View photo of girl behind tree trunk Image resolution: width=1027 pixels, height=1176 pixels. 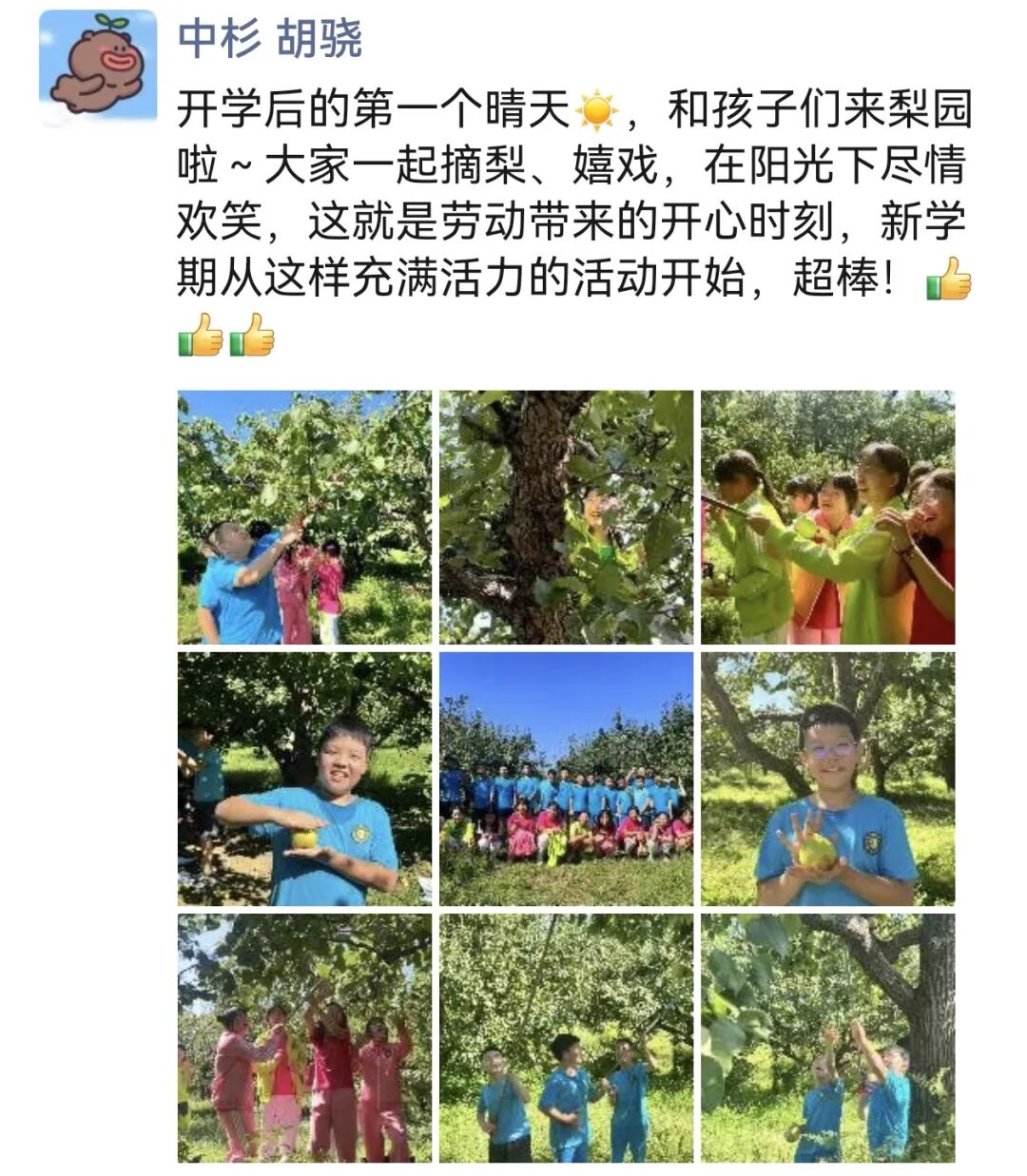point(566,517)
